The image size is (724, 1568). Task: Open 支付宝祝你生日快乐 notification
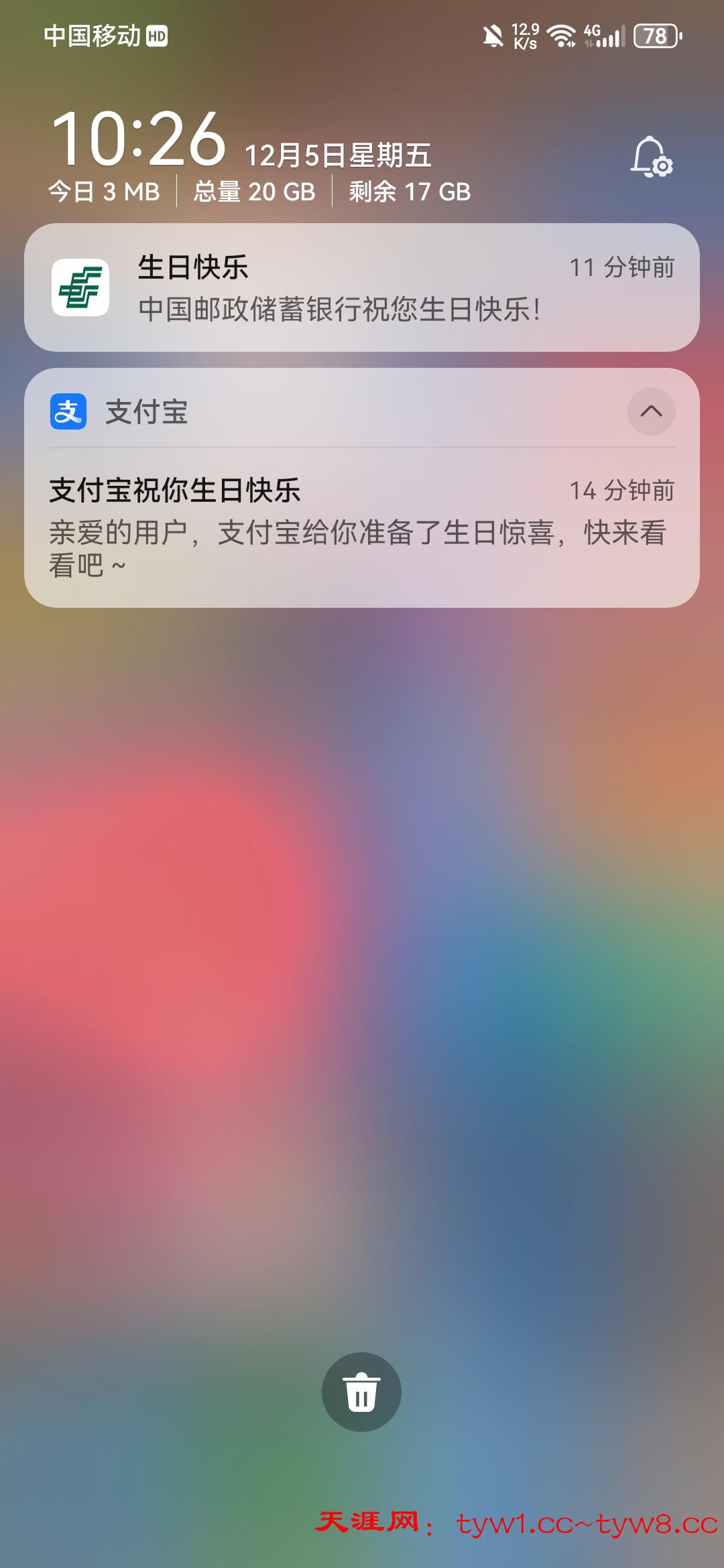pos(362,527)
